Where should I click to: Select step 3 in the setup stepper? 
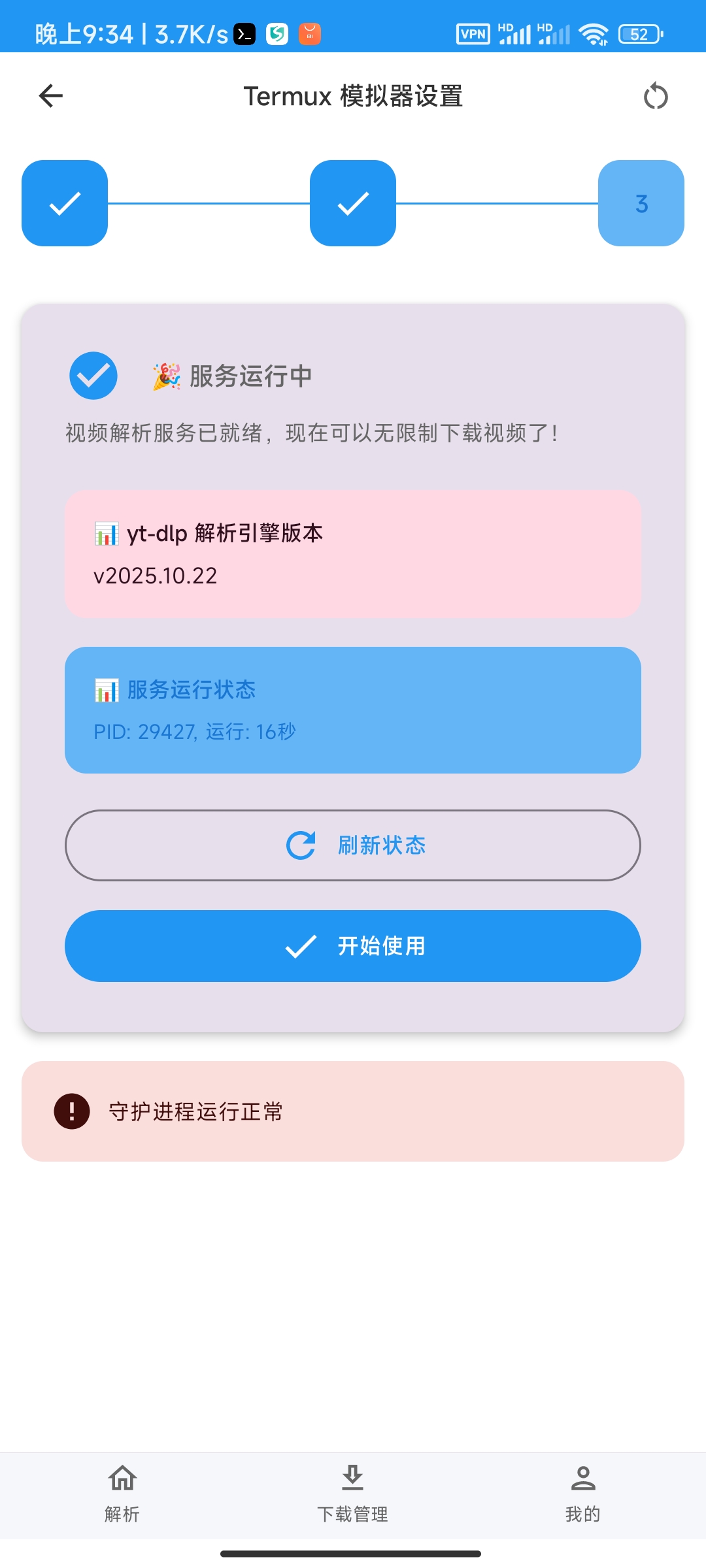[641, 203]
